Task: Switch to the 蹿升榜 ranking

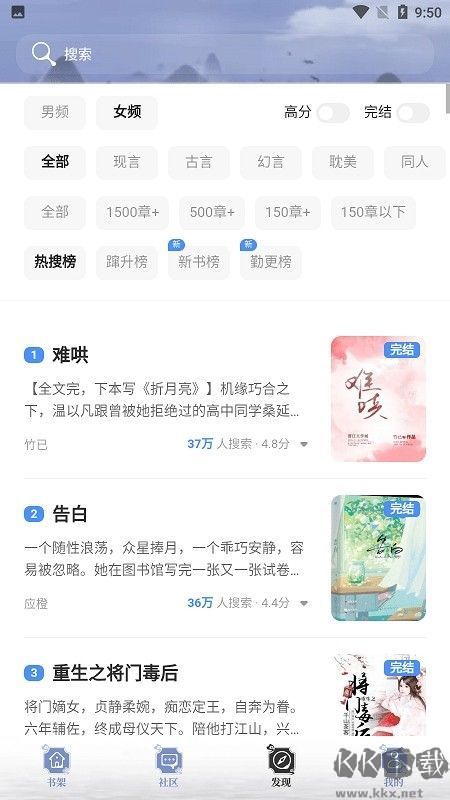Action: point(127,262)
